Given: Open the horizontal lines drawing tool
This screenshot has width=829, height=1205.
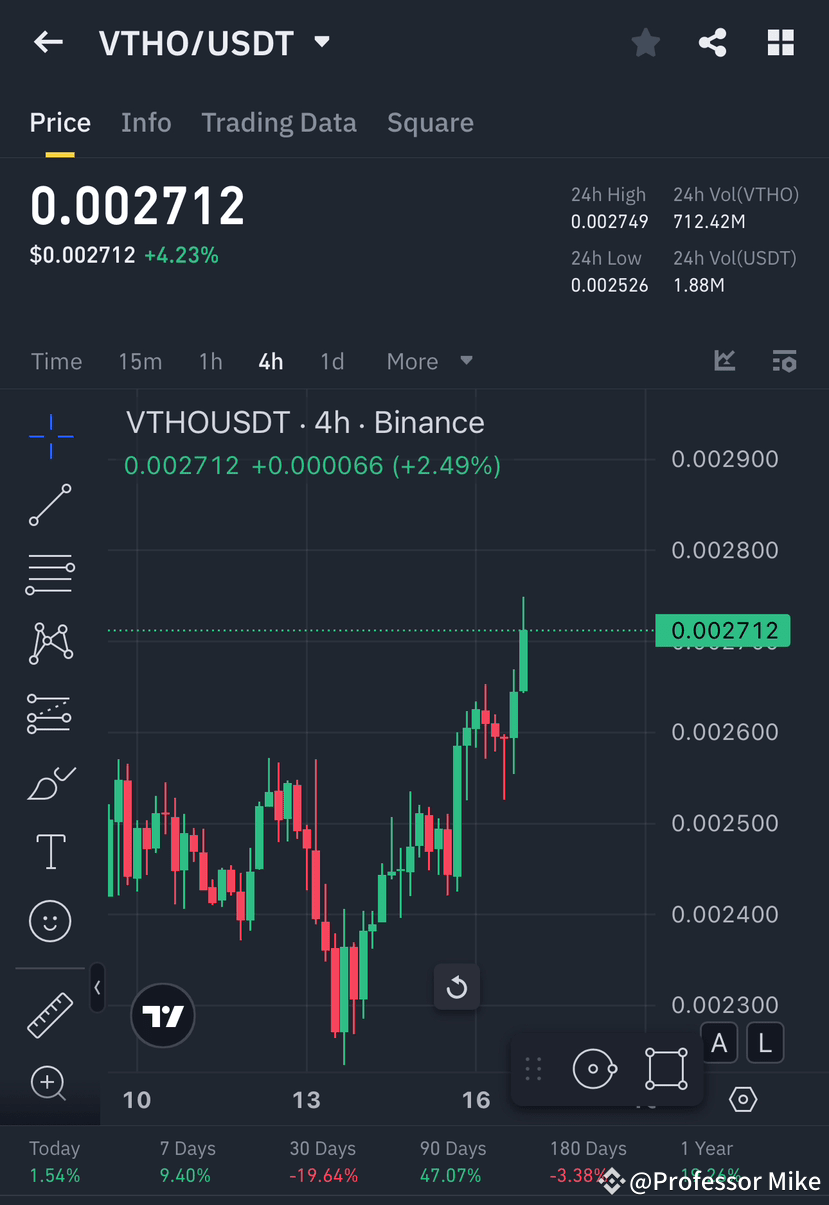Looking at the screenshot, I should coord(50,574).
